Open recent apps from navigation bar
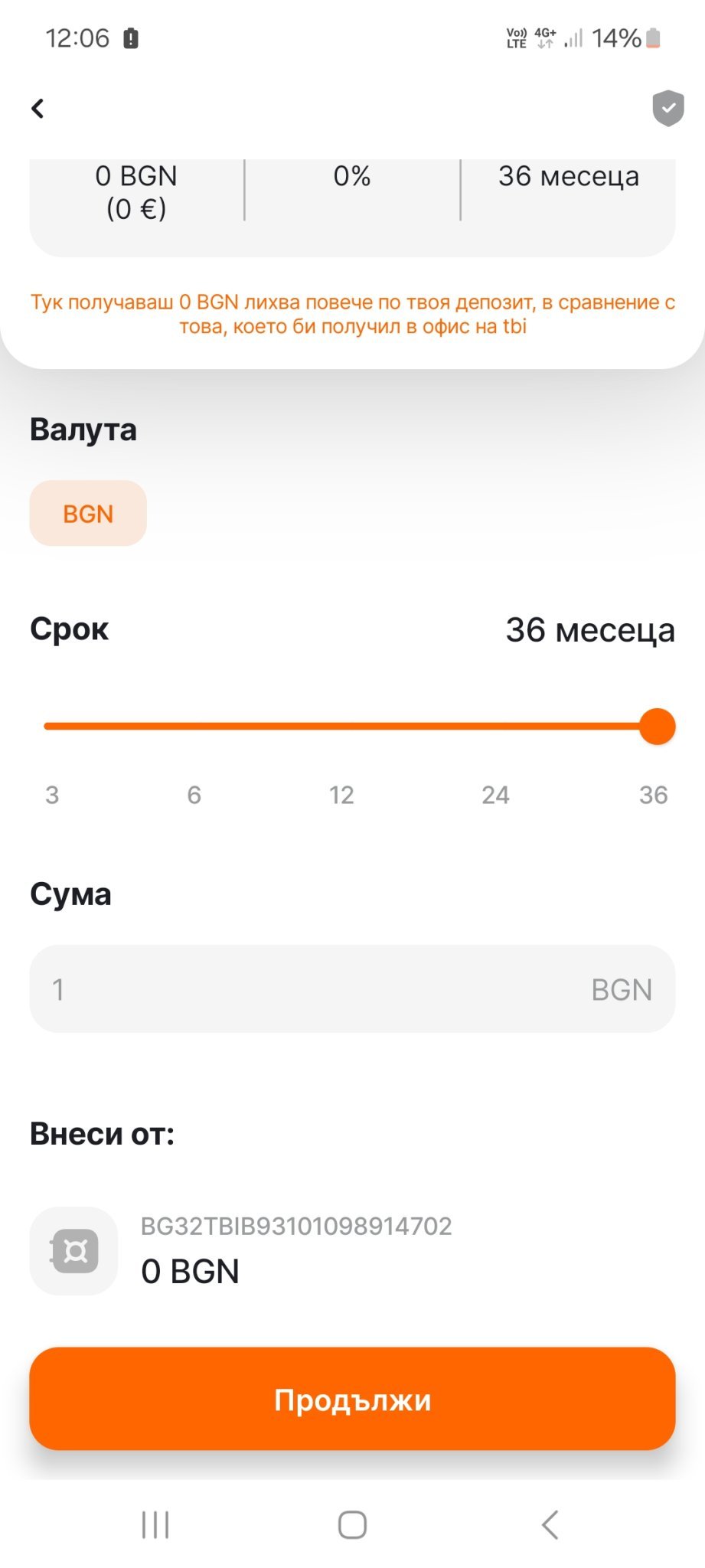This screenshot has height=1568, width=705. click(155, 1524)
